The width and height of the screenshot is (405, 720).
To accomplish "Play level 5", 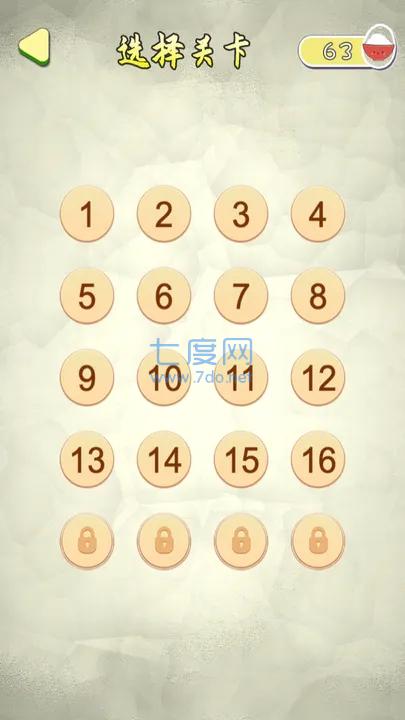I will tap(87, 296).
